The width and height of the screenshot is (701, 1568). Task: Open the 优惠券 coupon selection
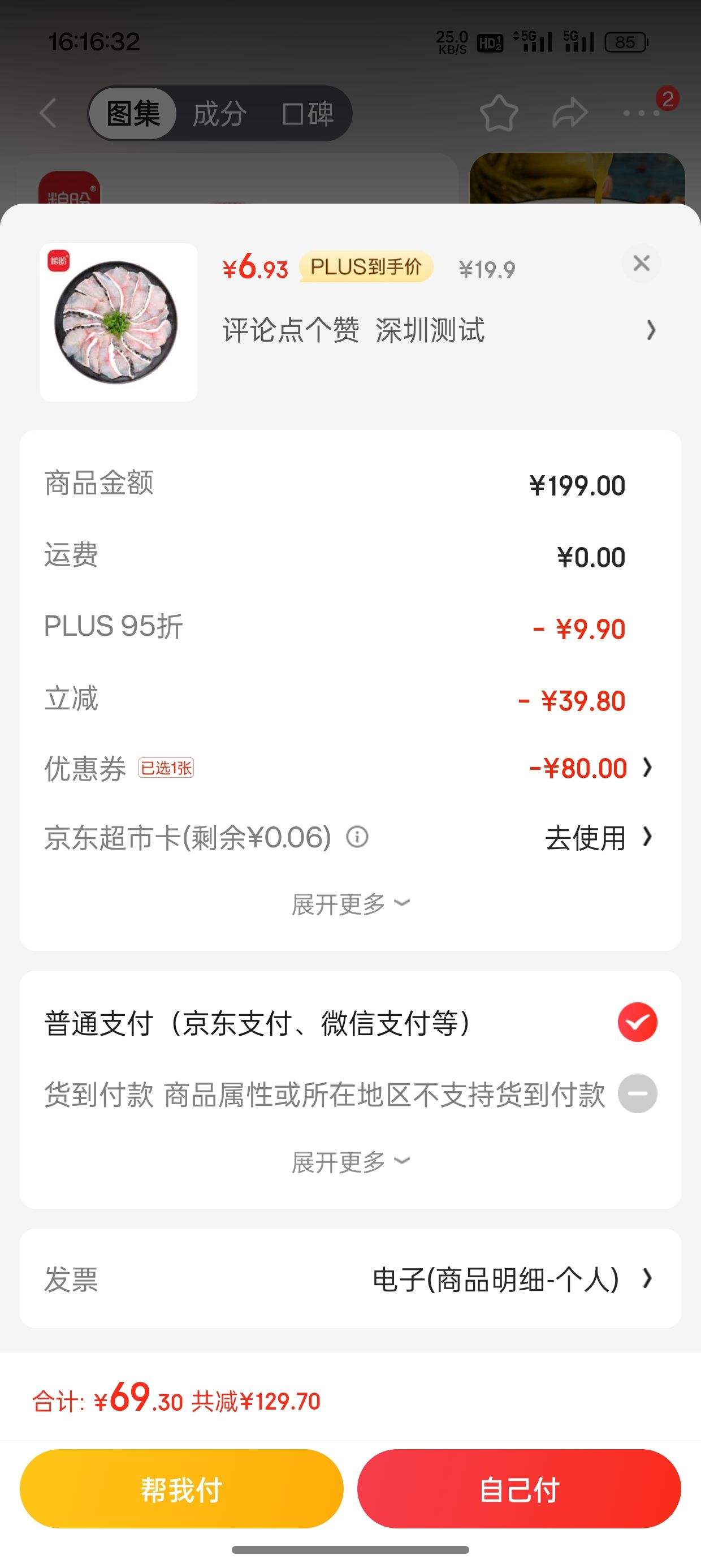pos(590,768)
